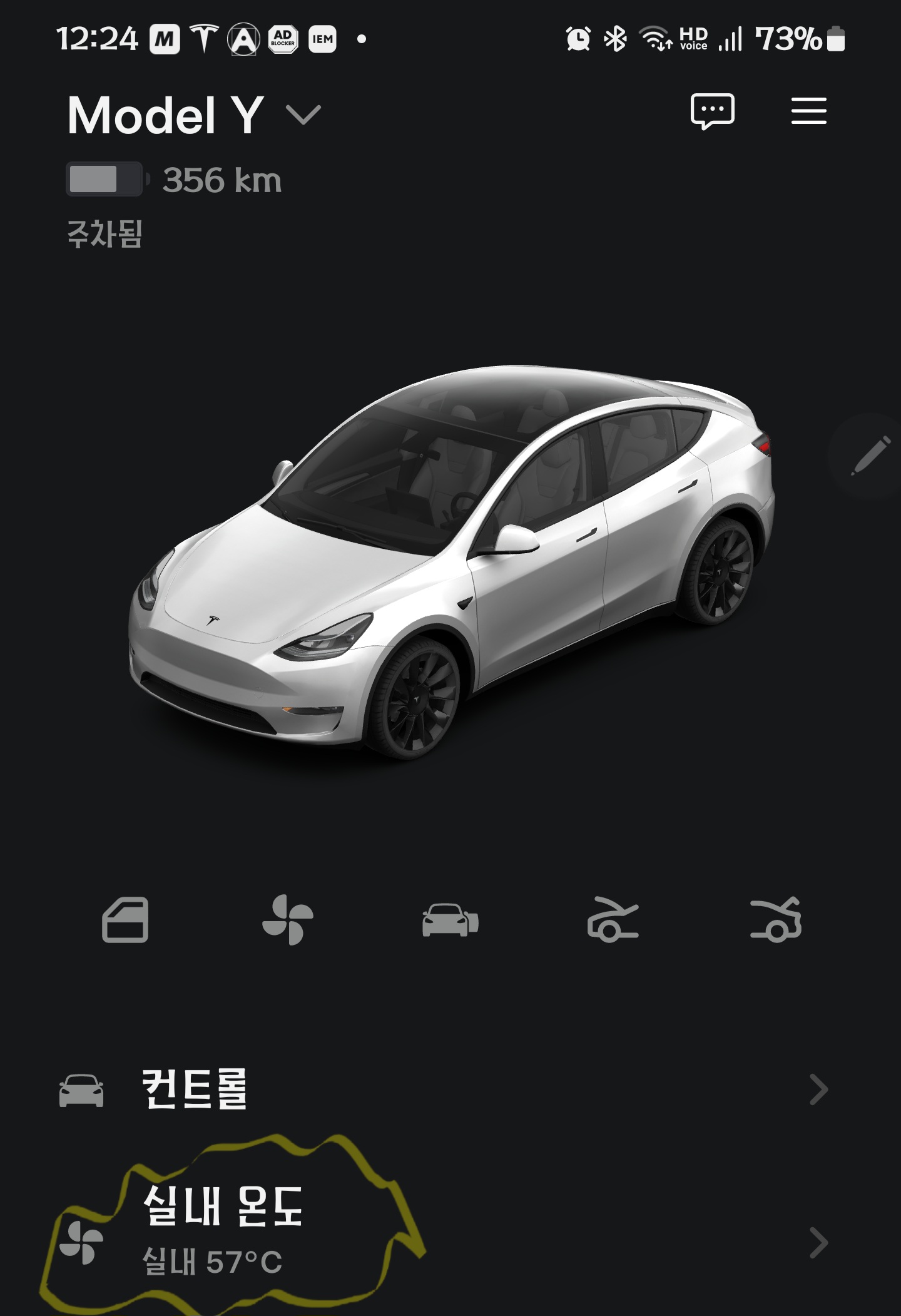Tap the pencil edit icon

870,456
